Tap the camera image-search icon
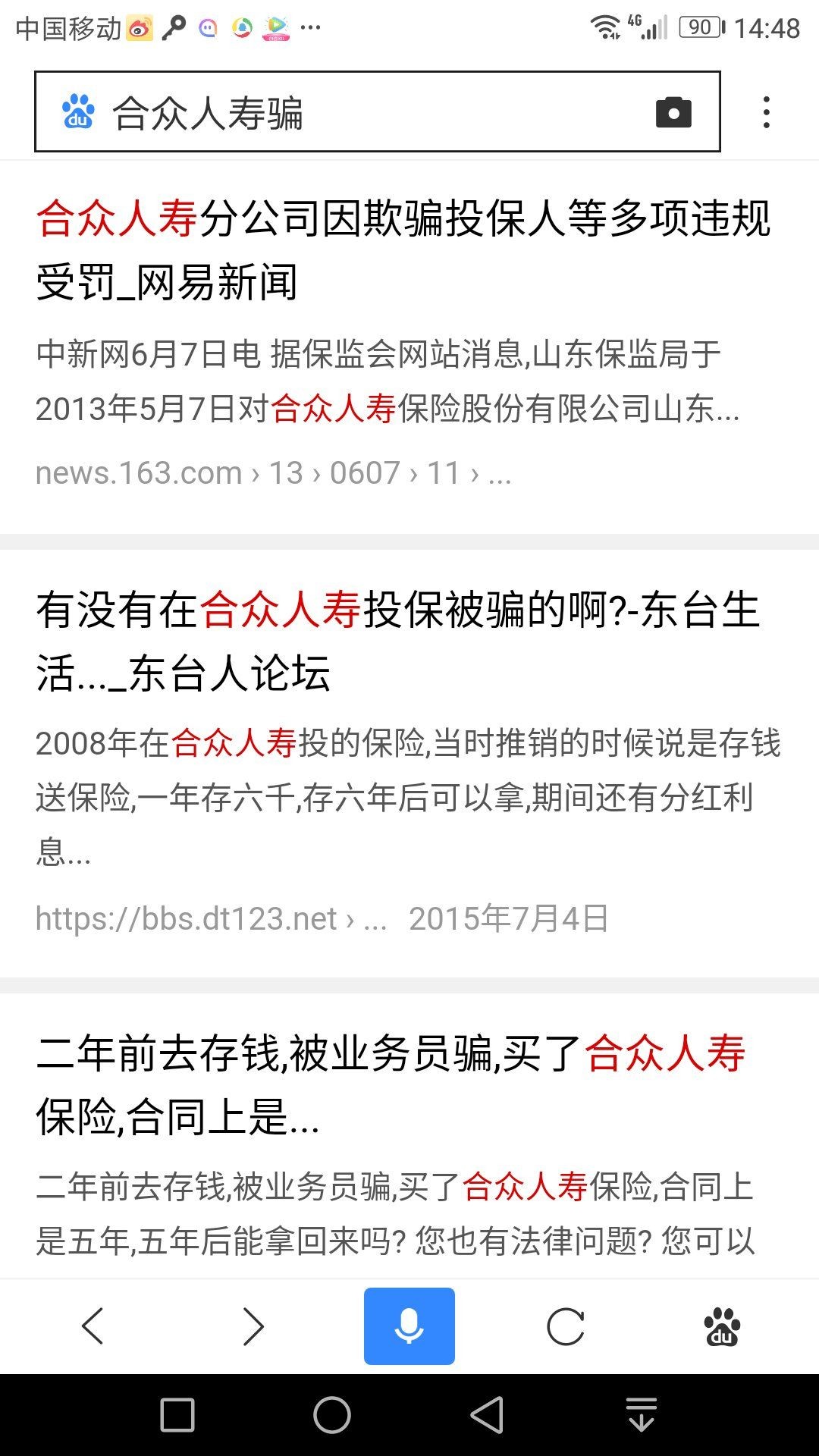 point(672,112)
